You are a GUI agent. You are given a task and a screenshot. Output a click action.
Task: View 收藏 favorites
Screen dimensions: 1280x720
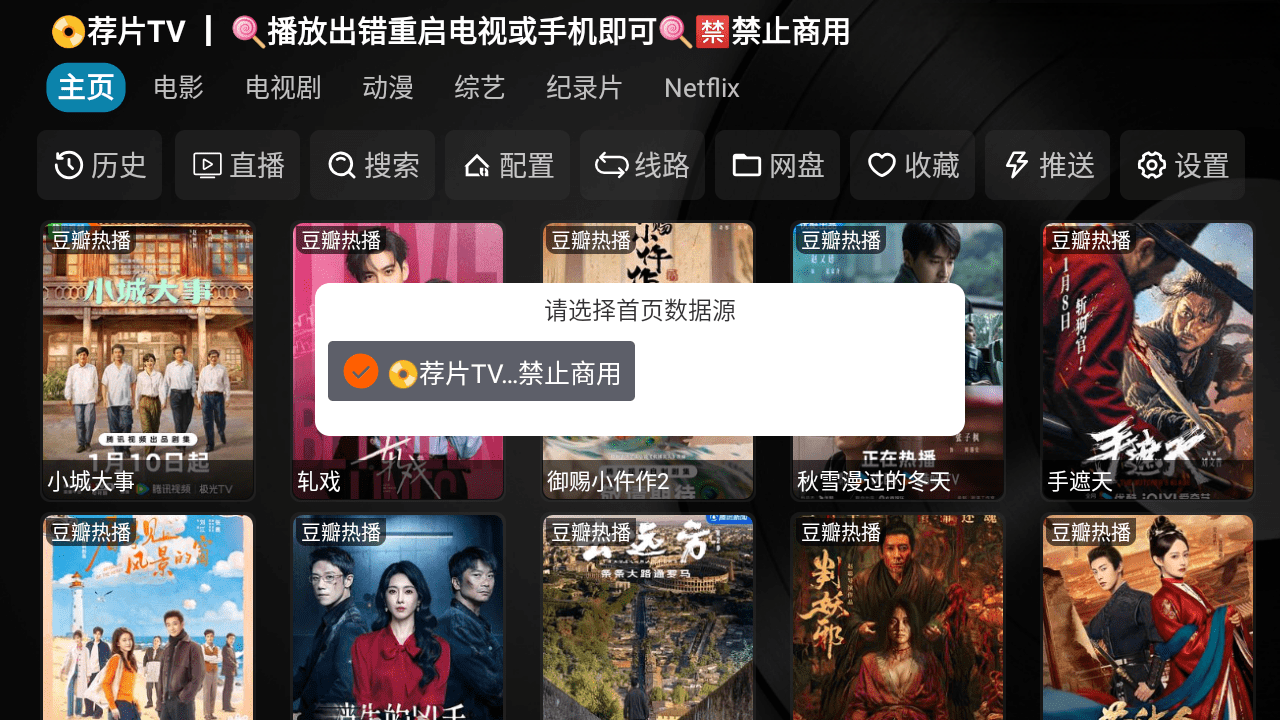[913, 165]
